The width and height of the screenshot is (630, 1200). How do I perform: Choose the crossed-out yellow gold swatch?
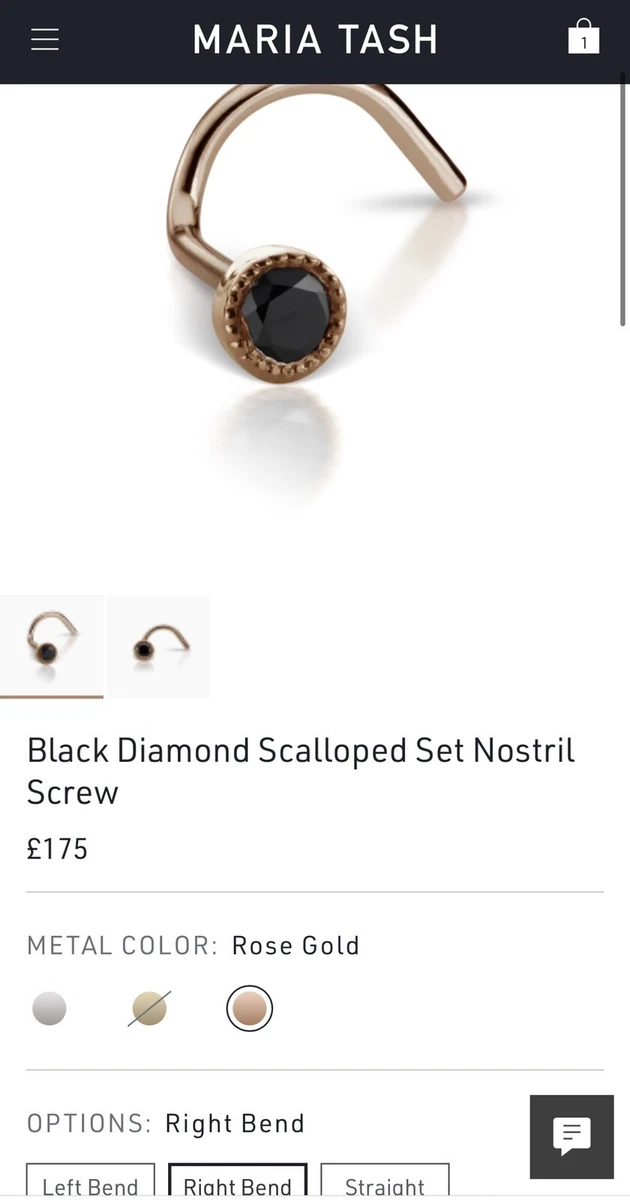click(x=149, y=1008)
